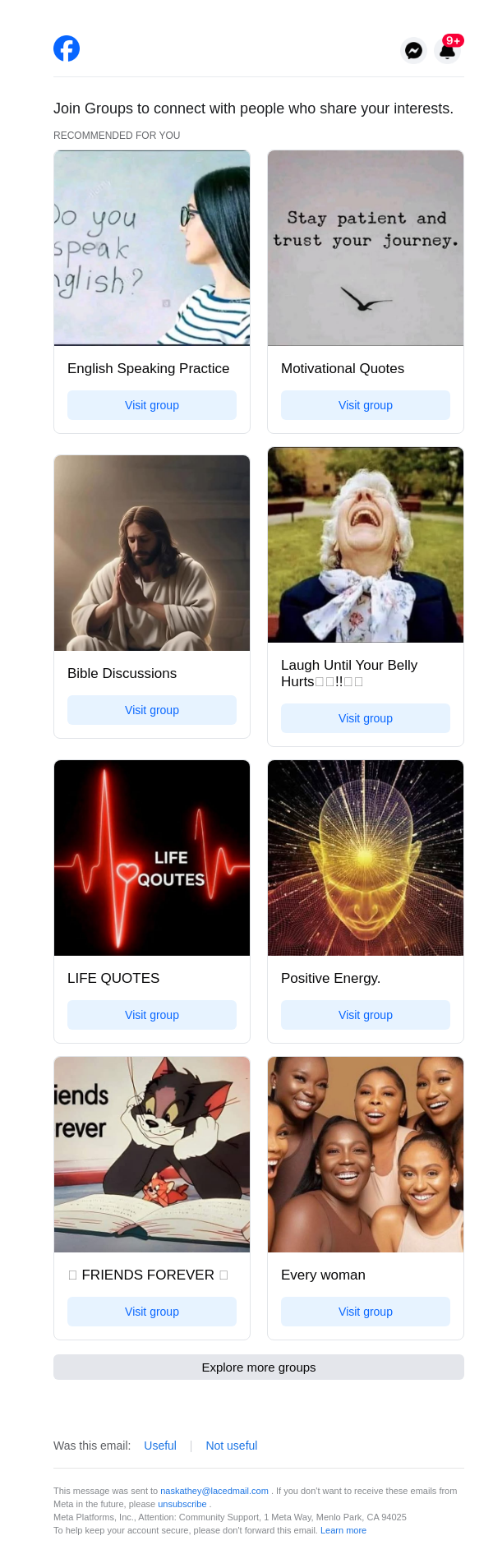Open the Bible Discussions group picture
The image size is (493, 1568).
click(x=152, y=553)
